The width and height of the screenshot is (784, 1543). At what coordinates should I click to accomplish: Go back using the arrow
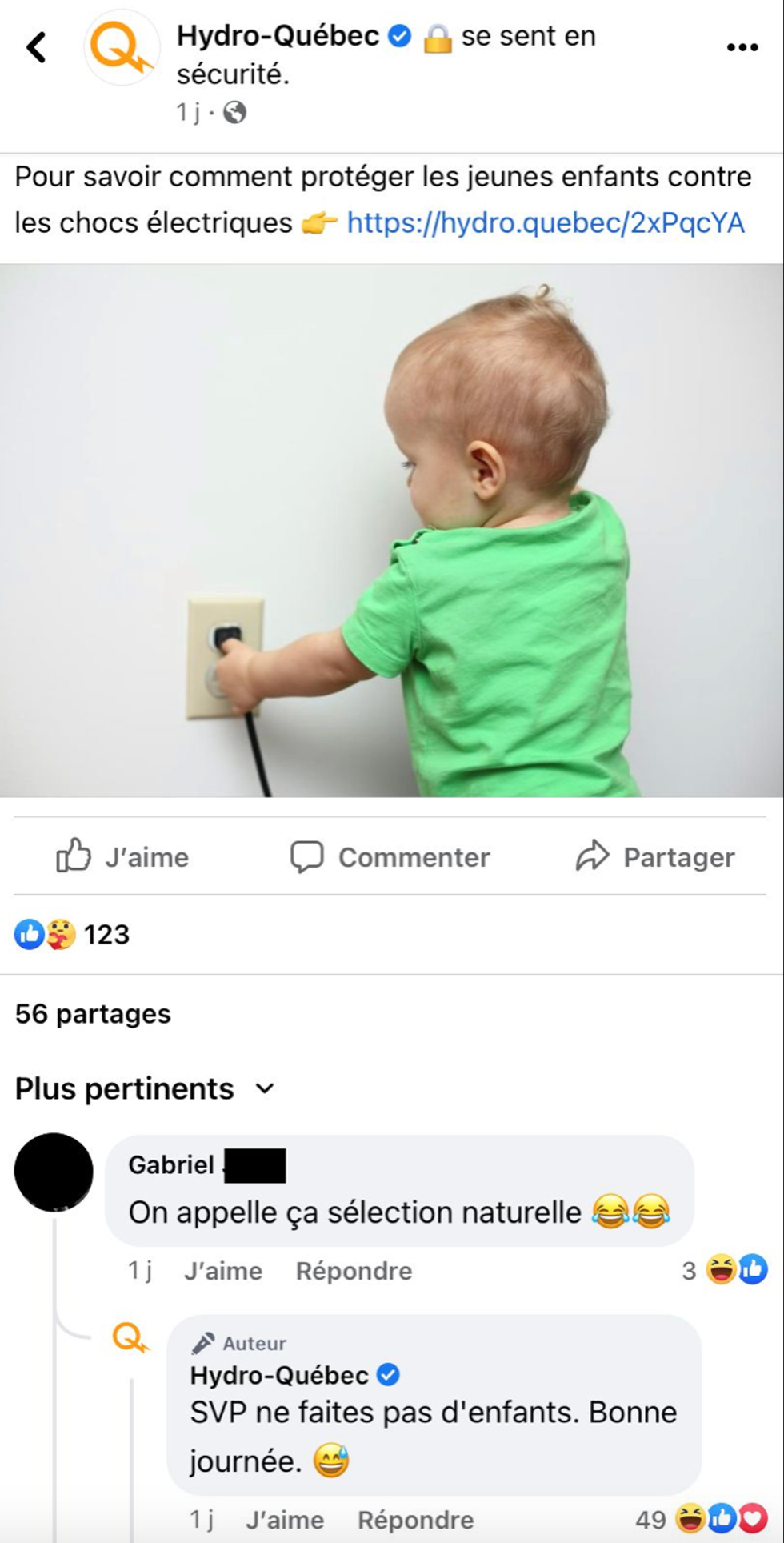coord(37,48)
